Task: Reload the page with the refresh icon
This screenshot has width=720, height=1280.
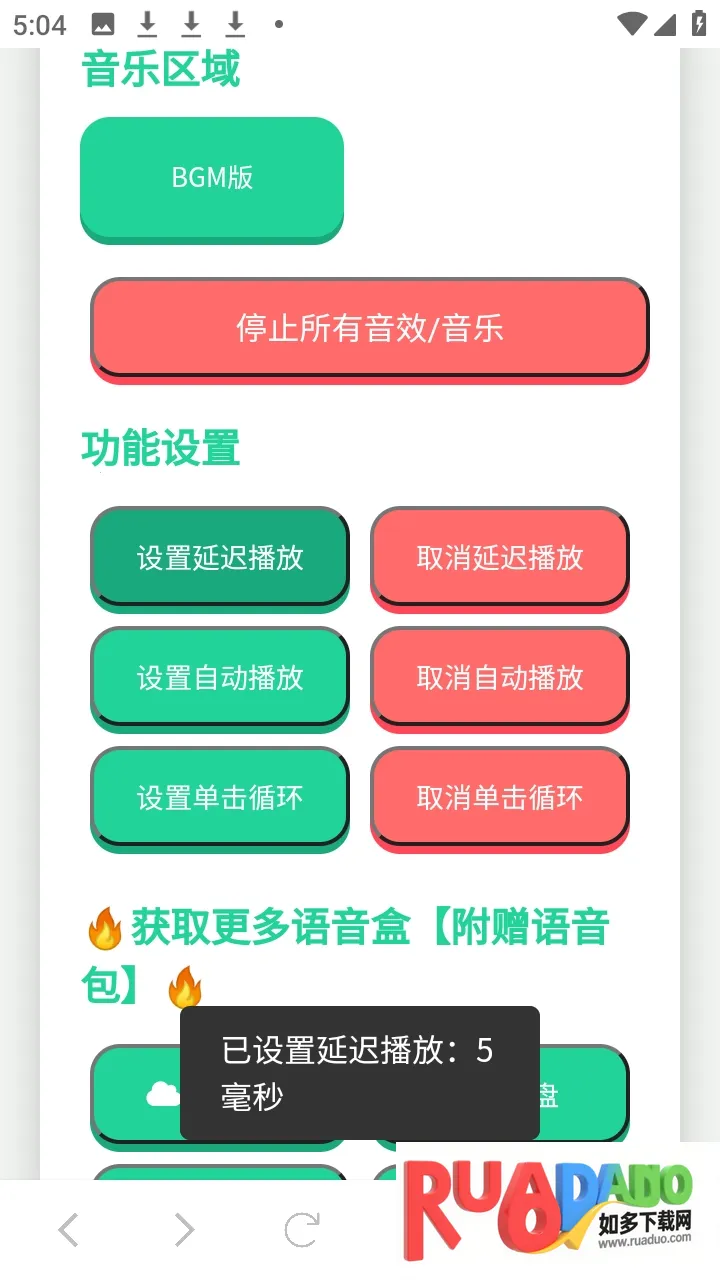Action: (301, 1229)
